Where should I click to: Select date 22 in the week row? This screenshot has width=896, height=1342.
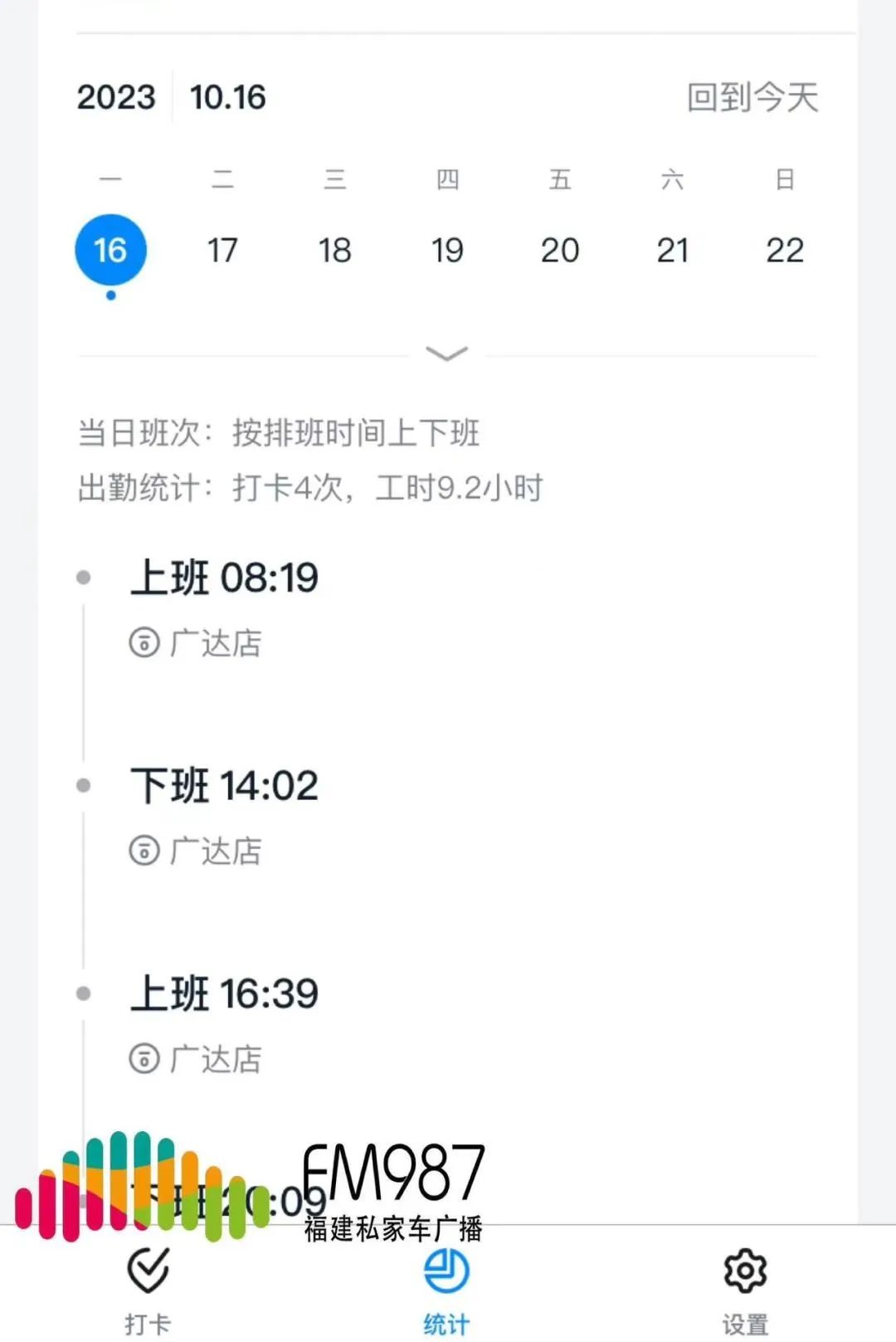(785, 250)
